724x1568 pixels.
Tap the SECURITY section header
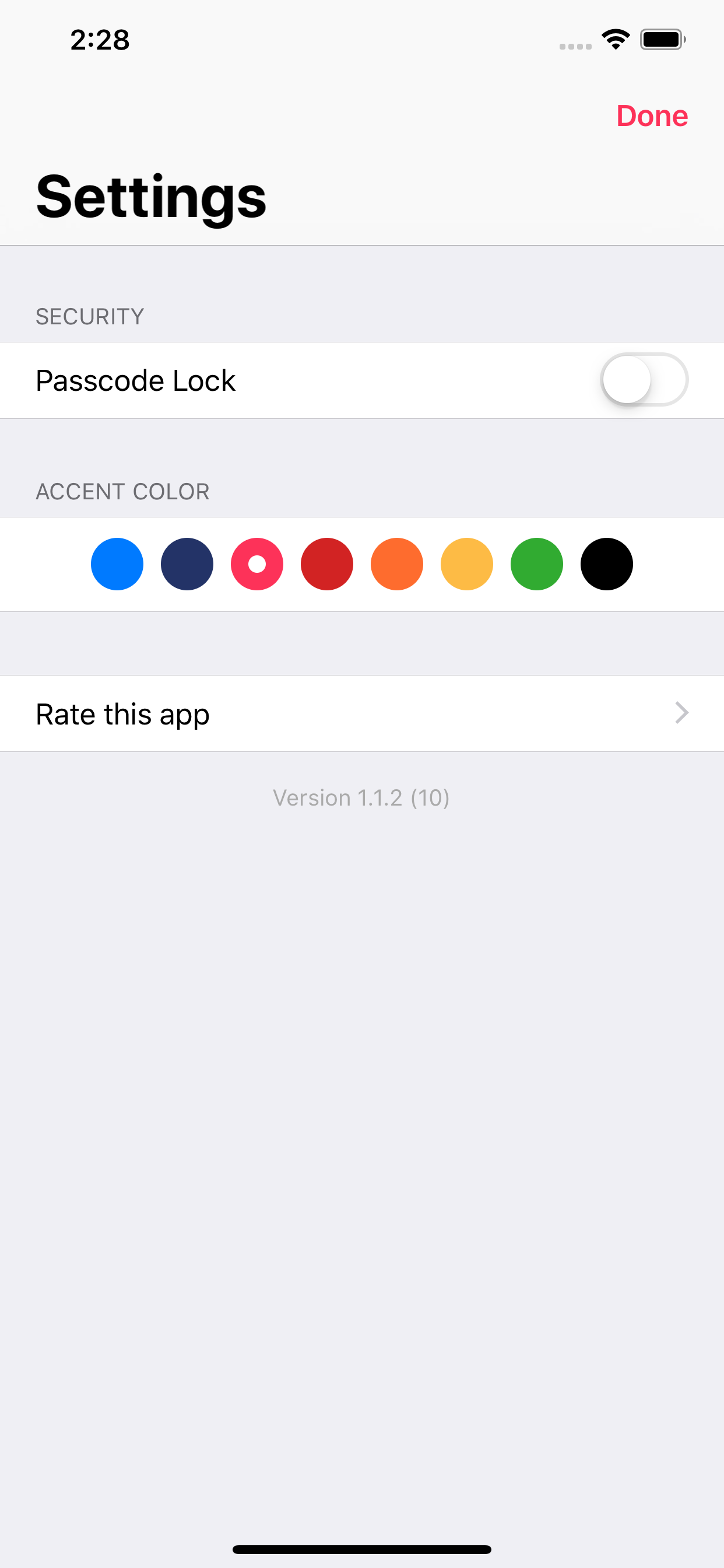tap(89, 316)
